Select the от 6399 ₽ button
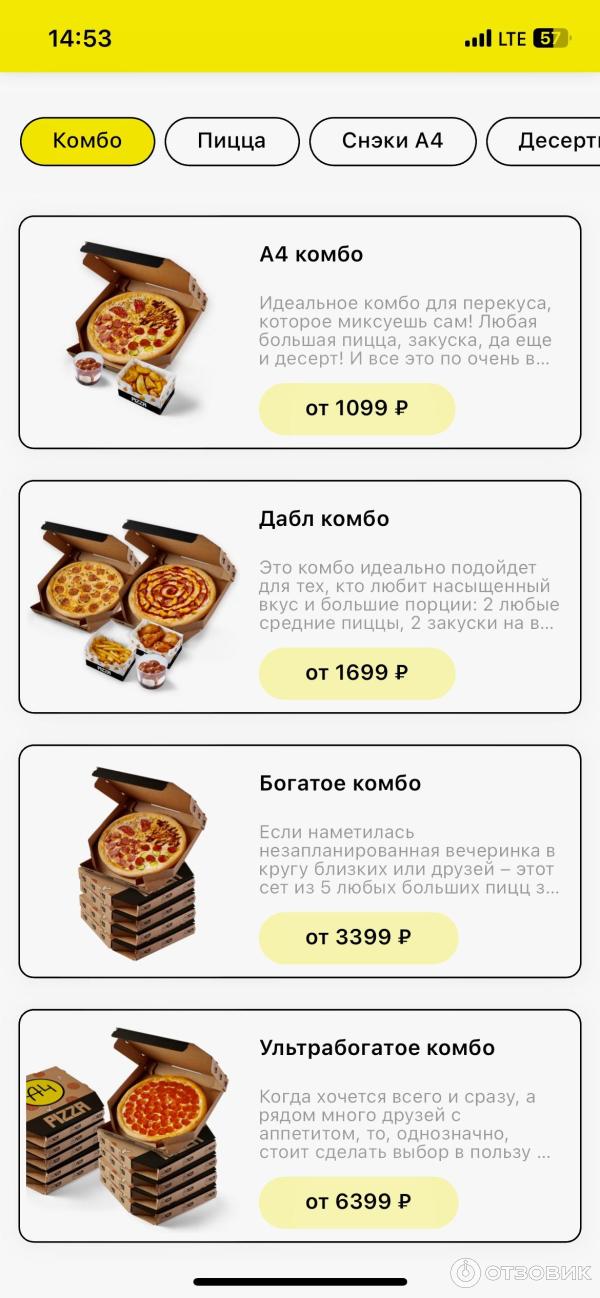Image resolution: width=600 pixels, height=1298 pixels. point(358,1202)
